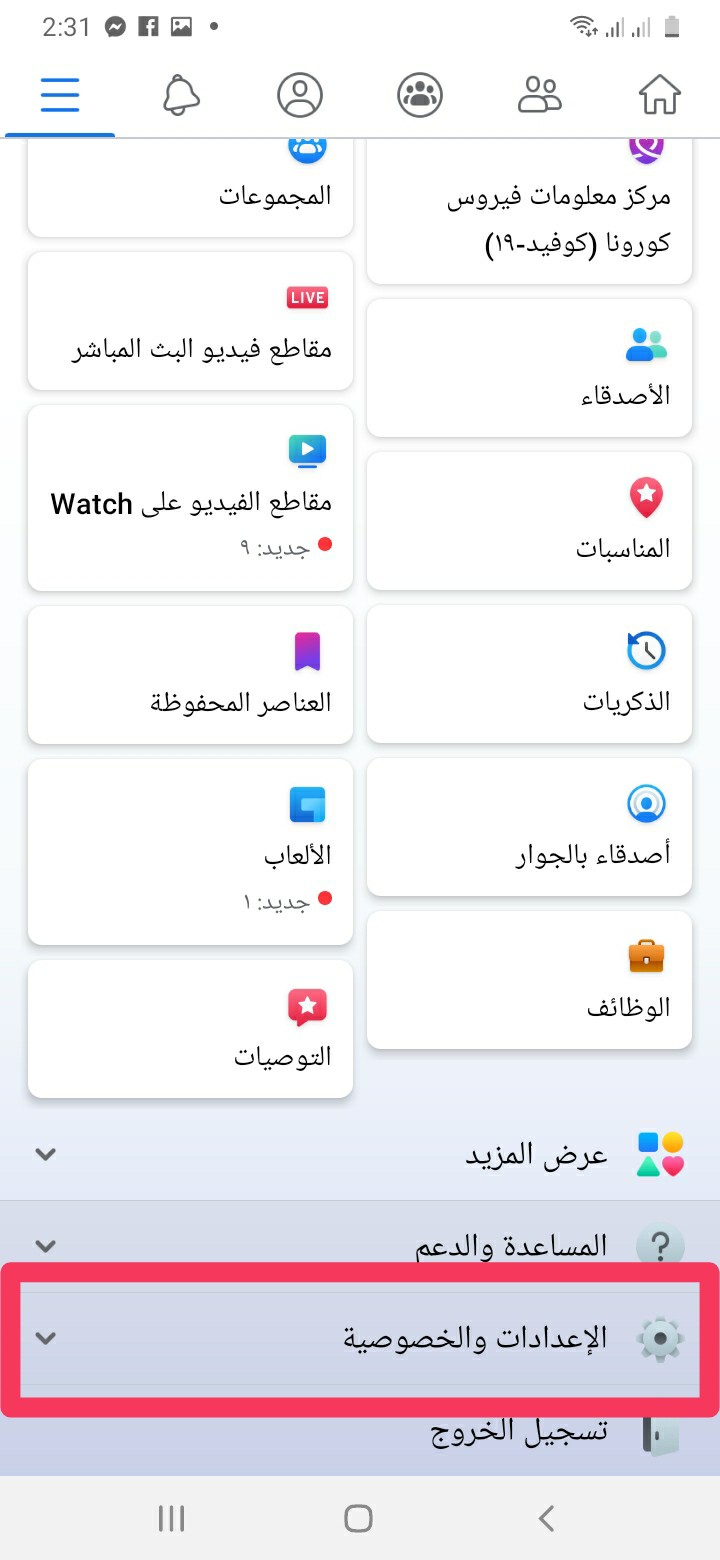The height and width of the screenshot is (1560, 720).
Task: Open the Profile tab
Action: pos(300,96)
